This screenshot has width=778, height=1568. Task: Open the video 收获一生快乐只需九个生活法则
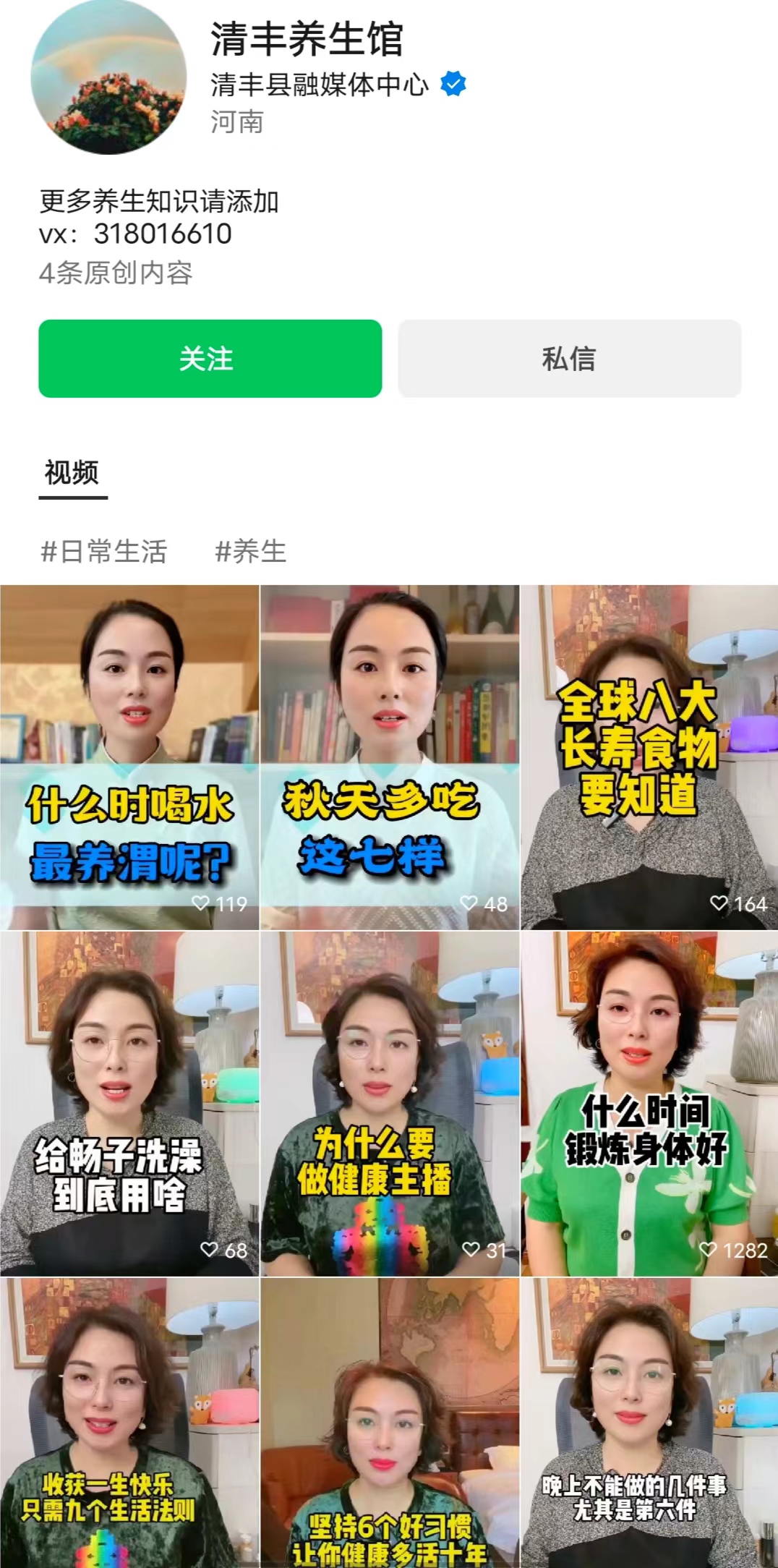tap(129, 1422)
